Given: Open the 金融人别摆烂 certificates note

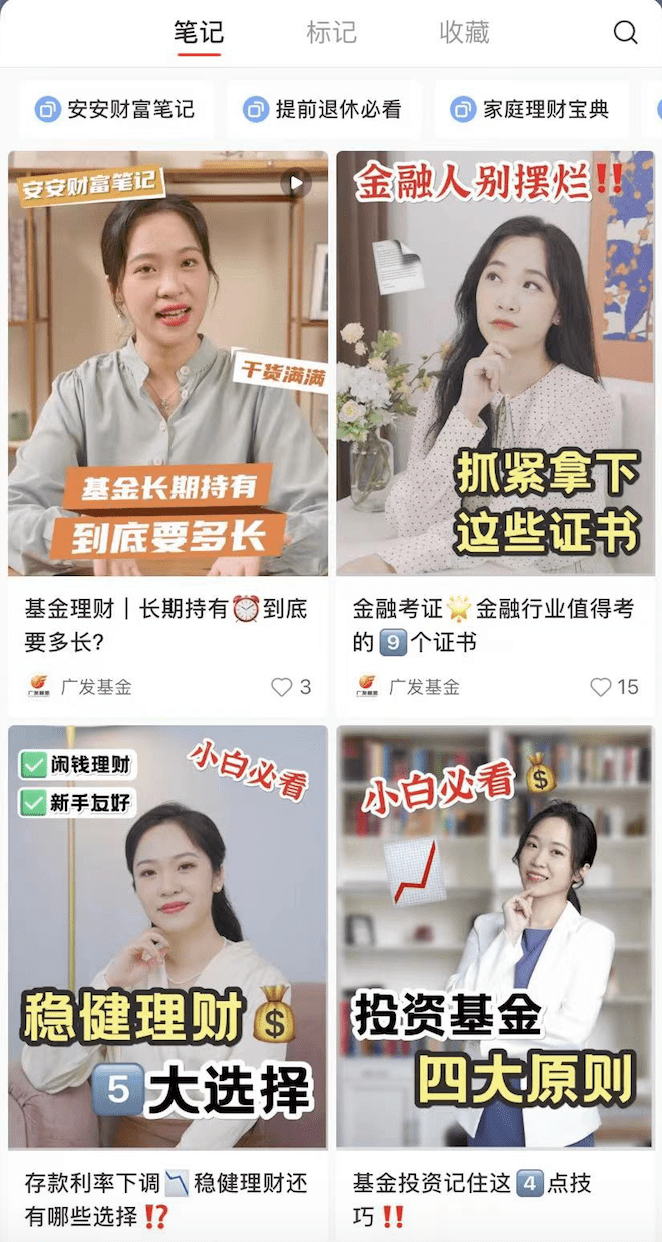Looking at the screenshot, I should tap(495, 363).
